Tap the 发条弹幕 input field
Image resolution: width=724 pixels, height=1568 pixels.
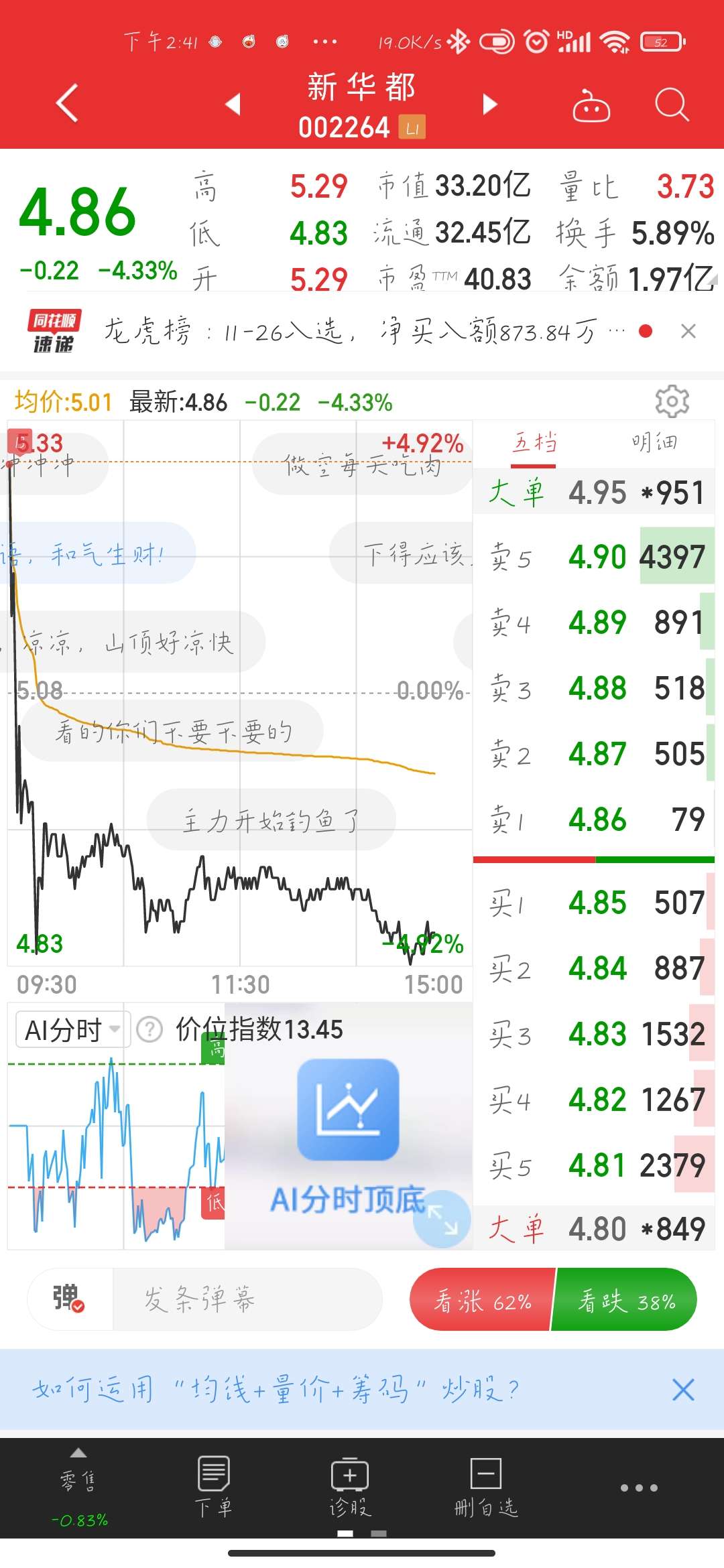coord(247,1299)
